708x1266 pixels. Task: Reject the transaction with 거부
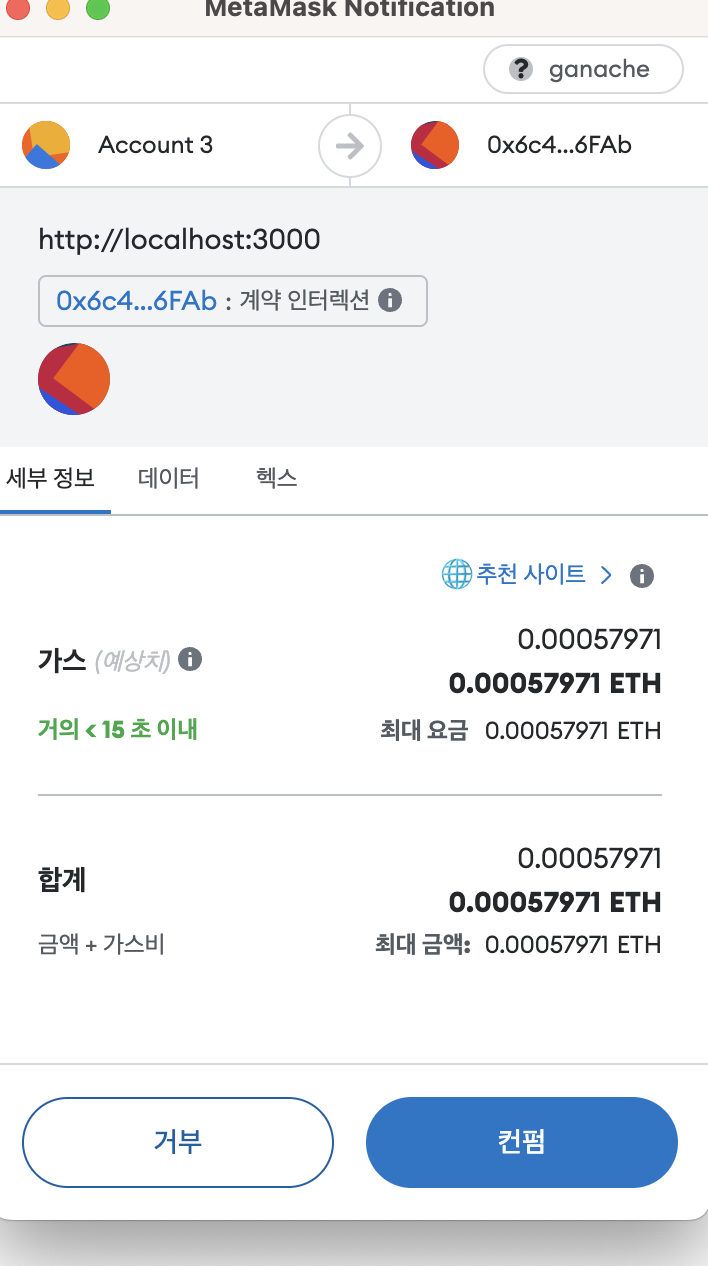click(178, 1142)
